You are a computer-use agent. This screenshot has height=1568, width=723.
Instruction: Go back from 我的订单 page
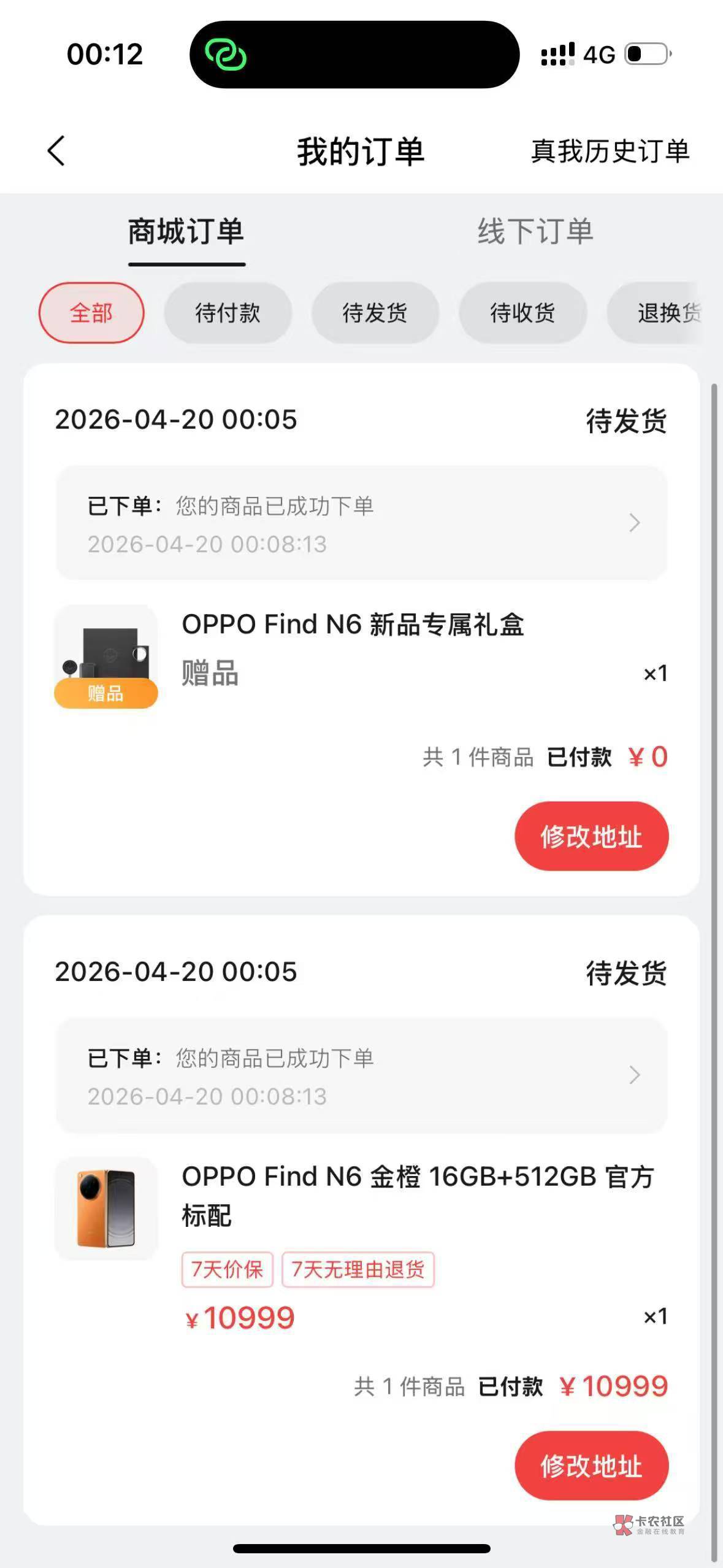tap(56, 151)
